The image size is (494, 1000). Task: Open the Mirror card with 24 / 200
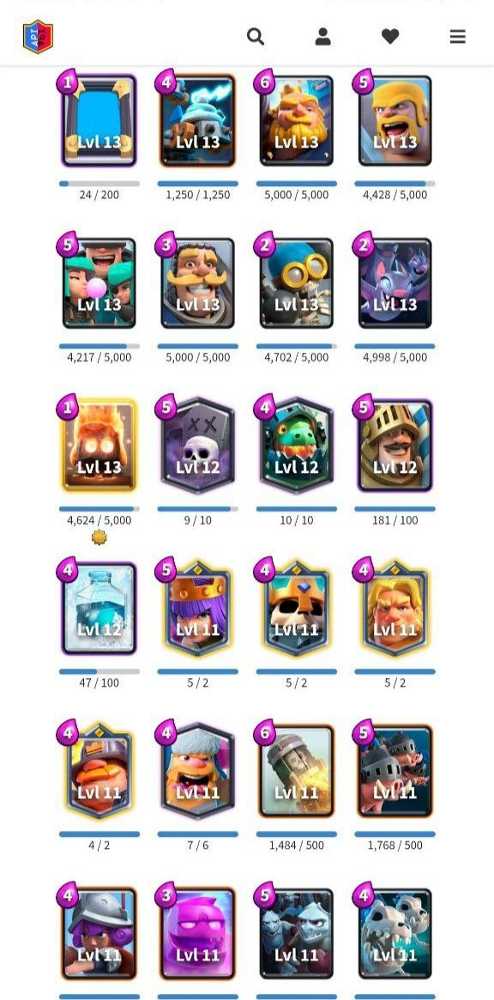point(99,121)
